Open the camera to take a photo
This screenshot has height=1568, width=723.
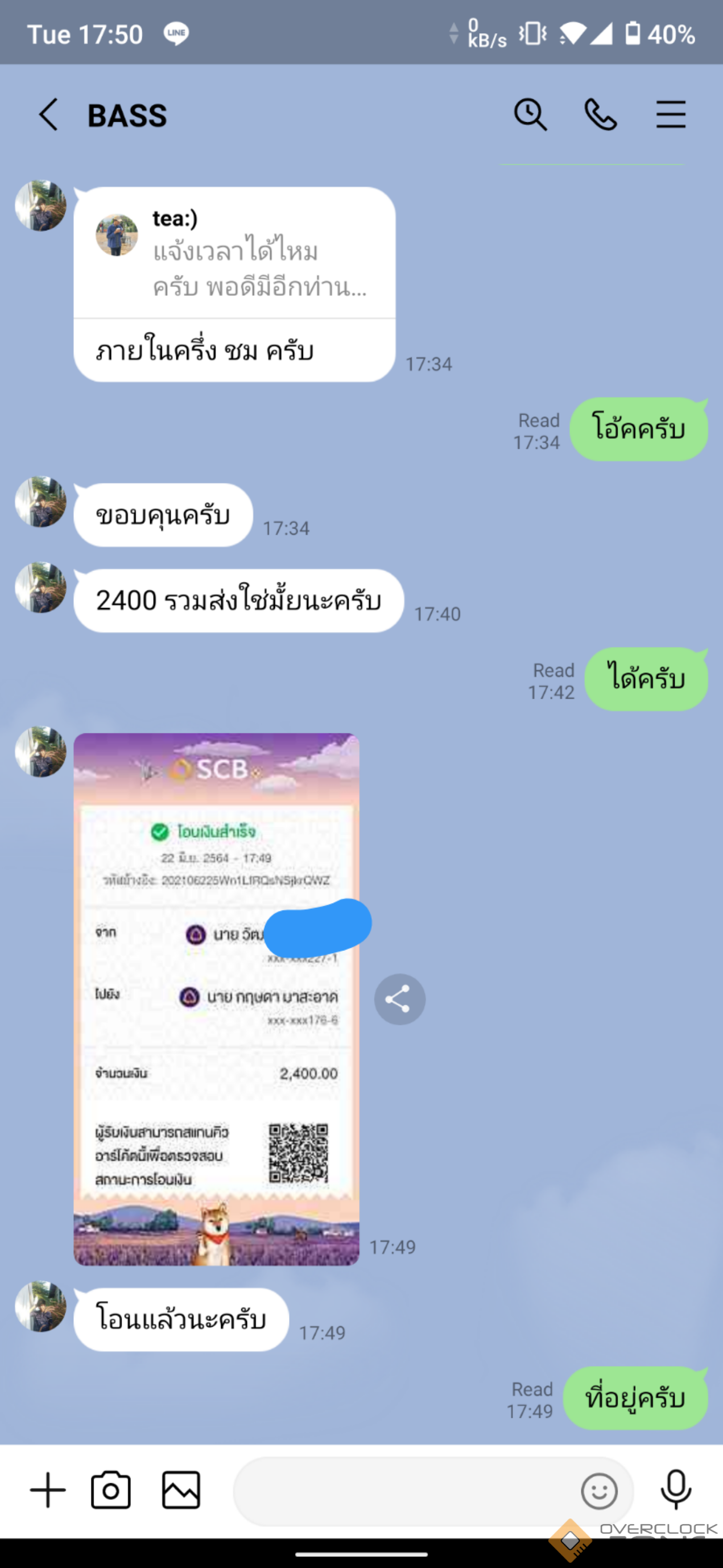pyautogui.click(x=111, y=1490)
